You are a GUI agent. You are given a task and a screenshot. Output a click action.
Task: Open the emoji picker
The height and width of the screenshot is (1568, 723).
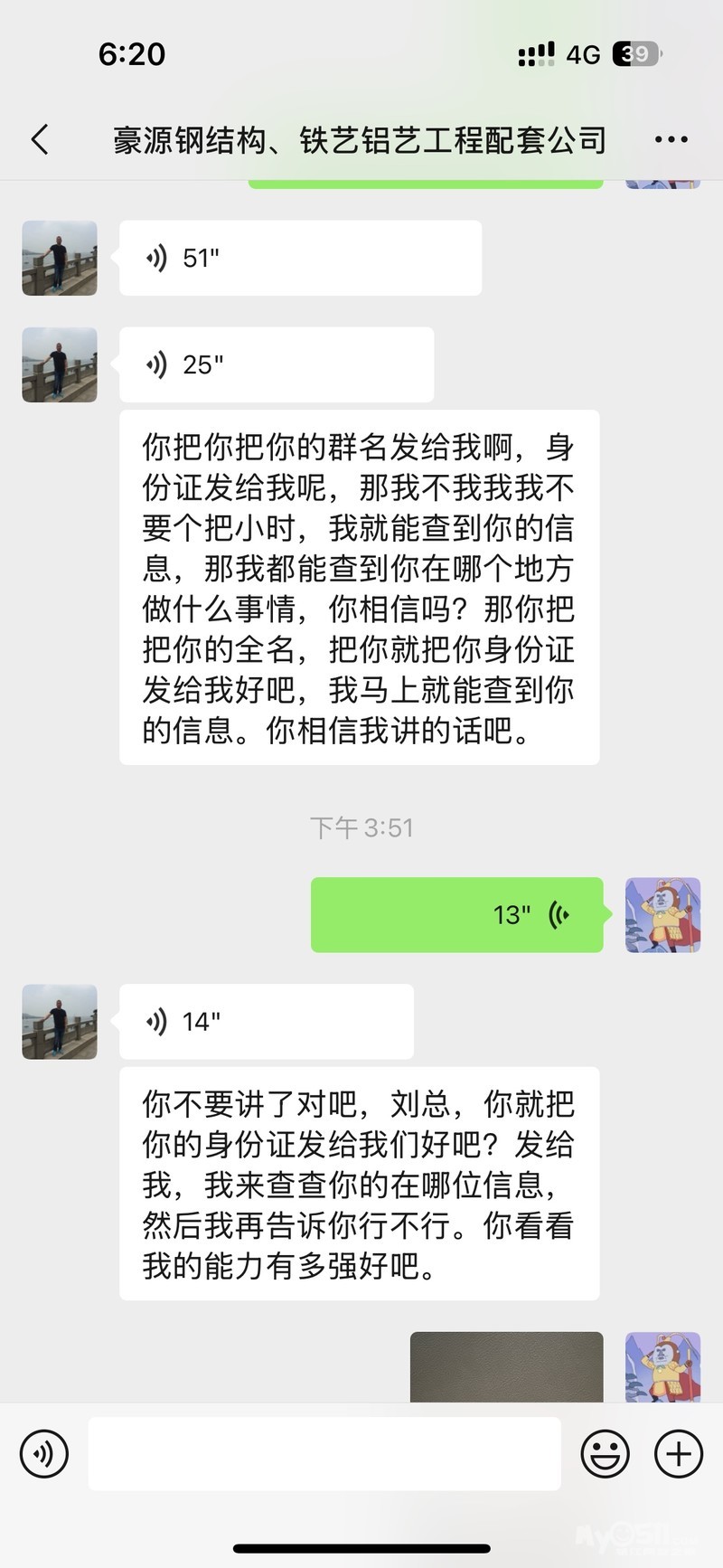(x=605, y=1453)
